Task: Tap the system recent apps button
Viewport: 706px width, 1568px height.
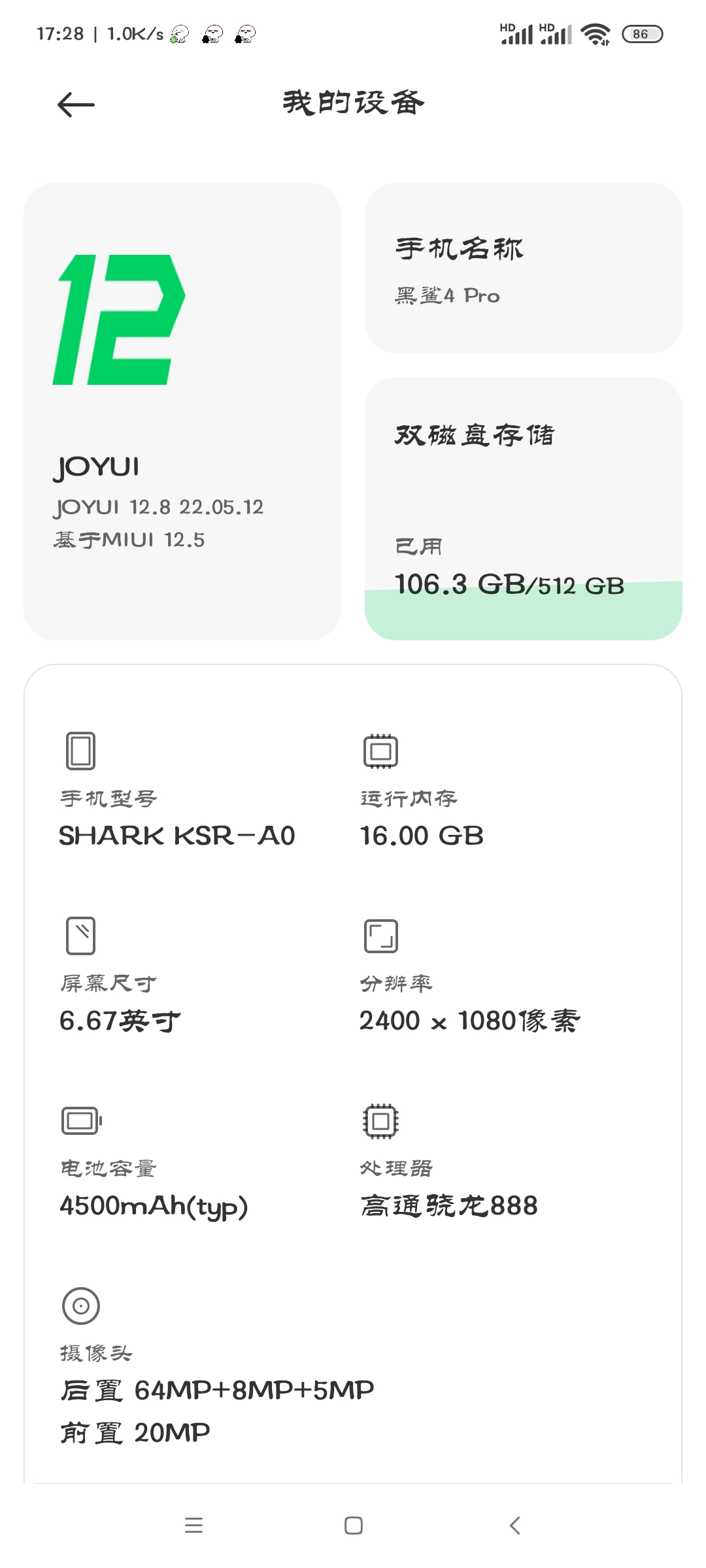Action: (194, 1526)
